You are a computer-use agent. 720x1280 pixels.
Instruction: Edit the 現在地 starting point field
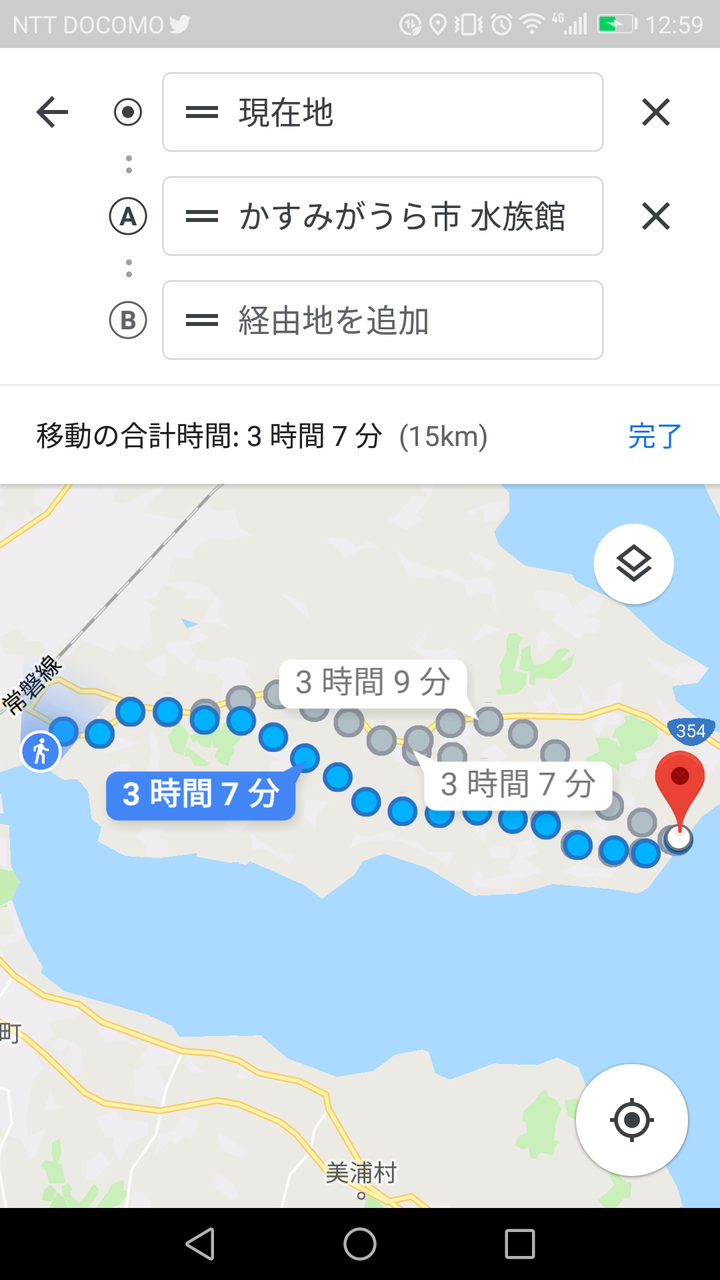pyautogui.click(x=383, y=112)
